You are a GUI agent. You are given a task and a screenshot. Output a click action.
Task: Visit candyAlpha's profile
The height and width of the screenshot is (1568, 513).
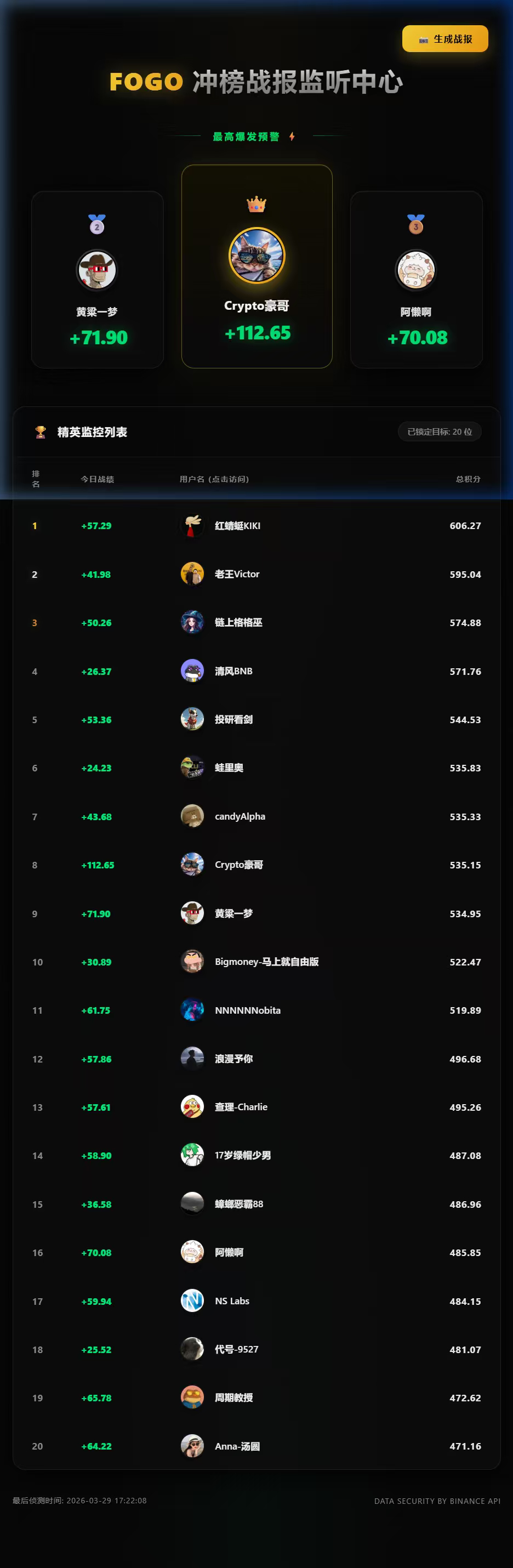pos(240,816)
